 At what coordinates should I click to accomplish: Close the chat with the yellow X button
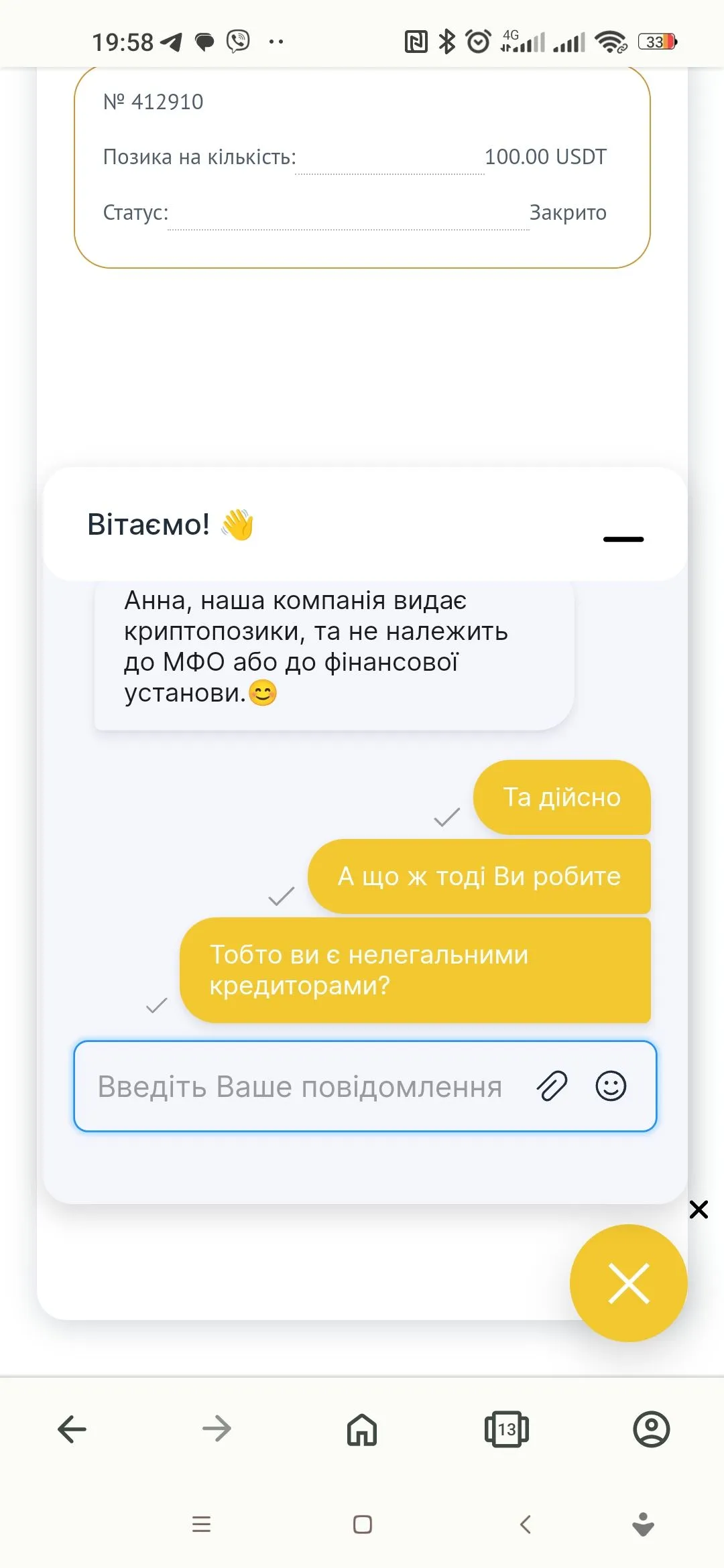[628, 1283]
